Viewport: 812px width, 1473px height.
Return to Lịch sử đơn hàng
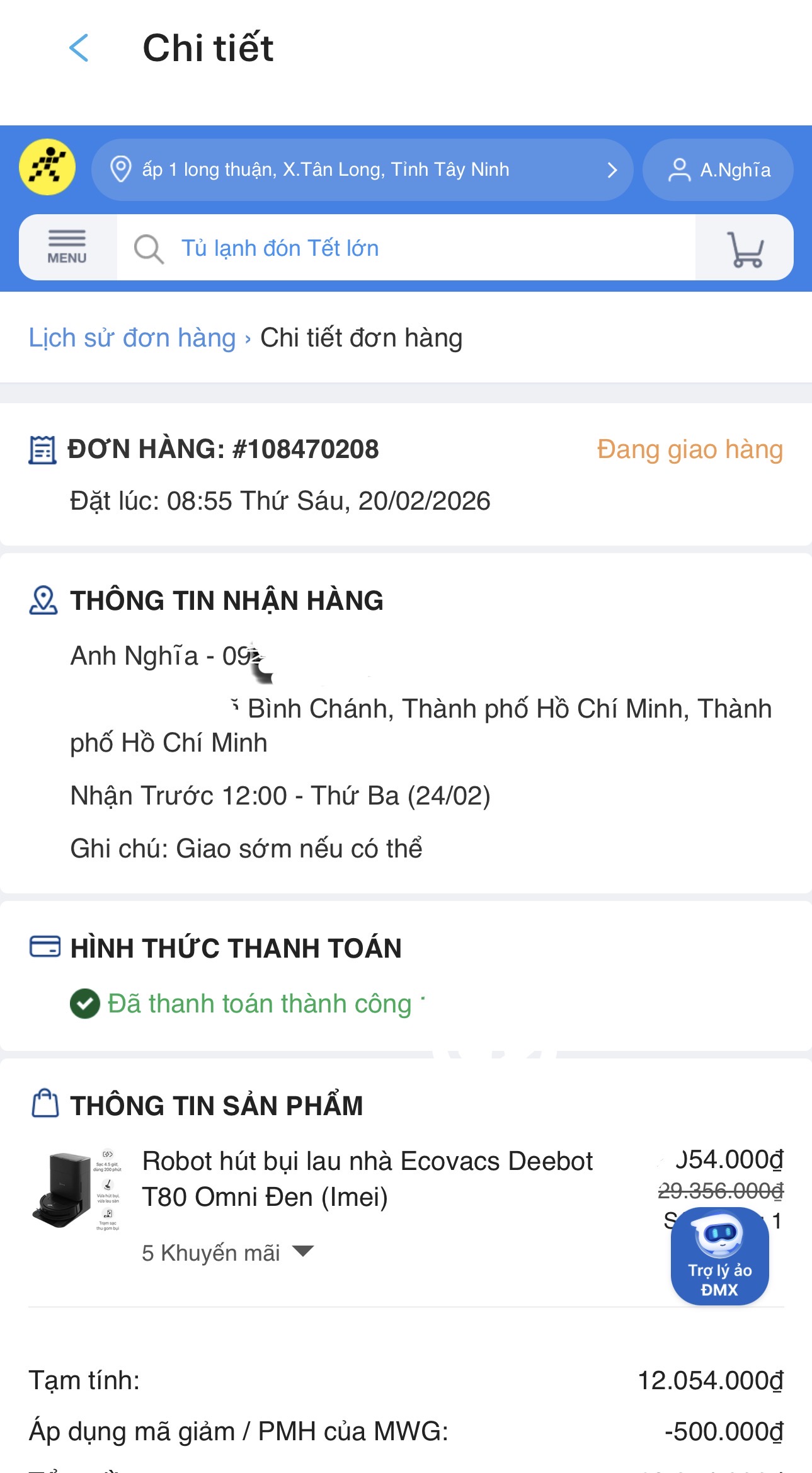pyautogui.click(x=132, y=338)
